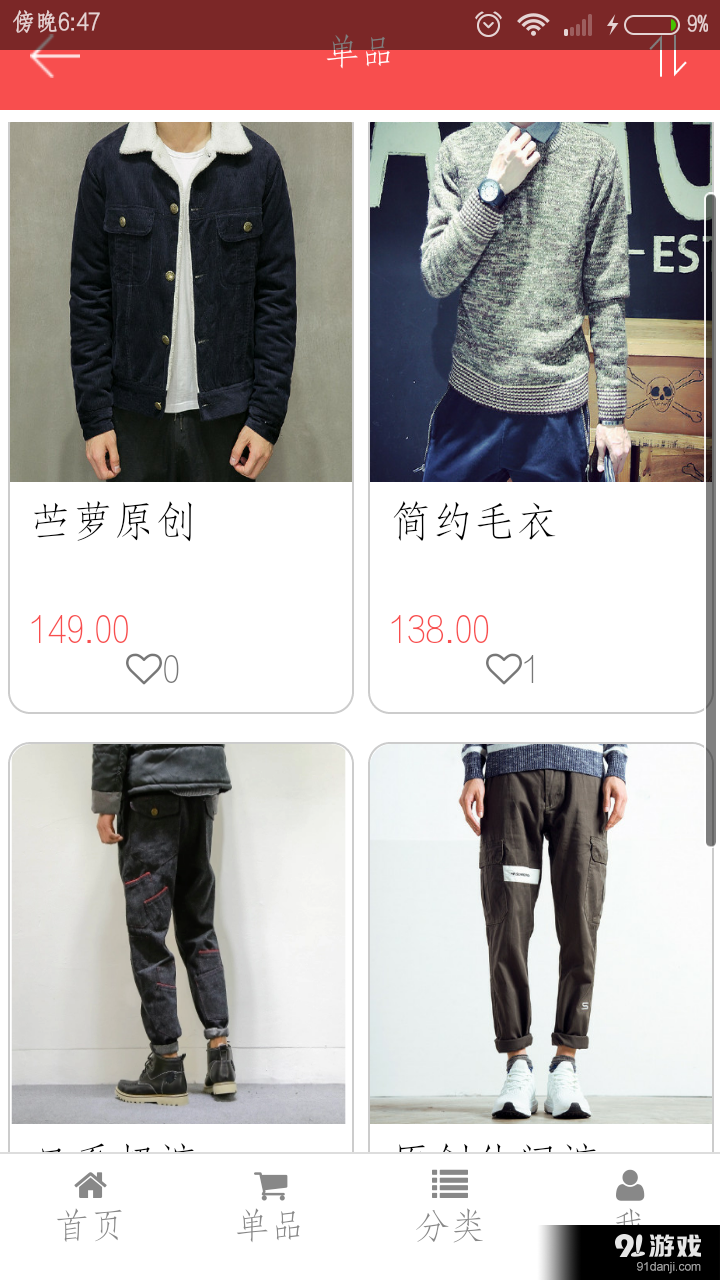Viewport: 720px width, 1280px height.
Task: Open the black patched jeans product image
Action: click(x=180, y=930)
